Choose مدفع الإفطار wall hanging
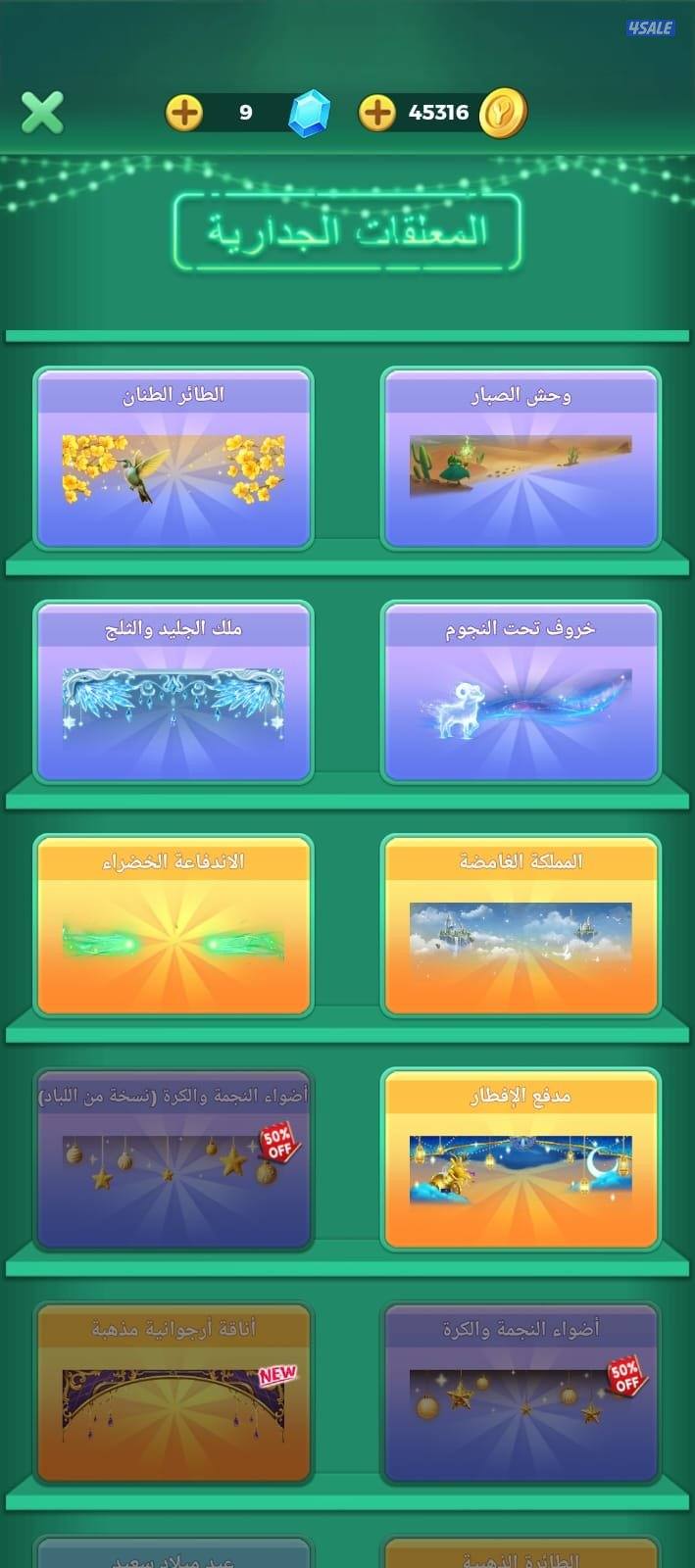 tap(521, 1159)
